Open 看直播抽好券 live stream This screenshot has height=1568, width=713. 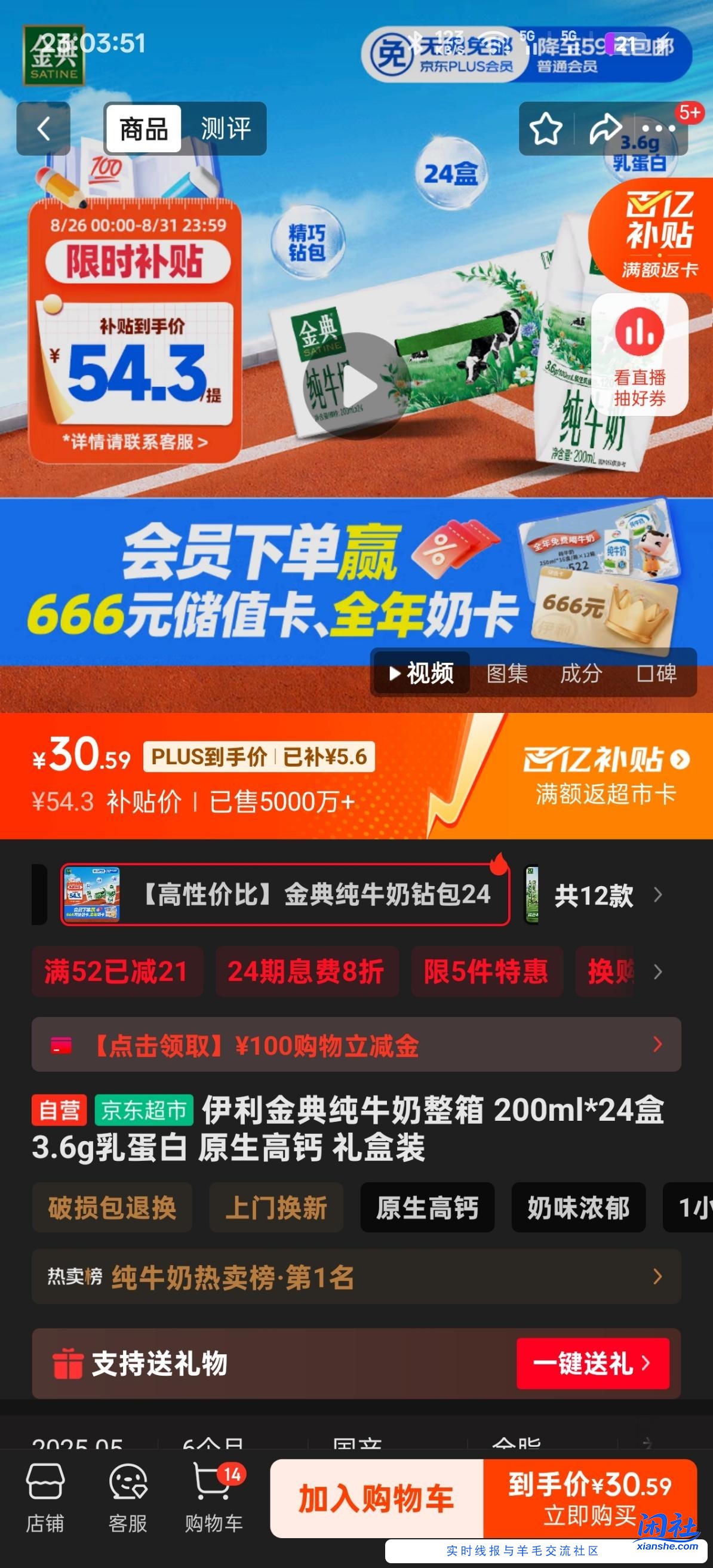click(x=640, y=353)
